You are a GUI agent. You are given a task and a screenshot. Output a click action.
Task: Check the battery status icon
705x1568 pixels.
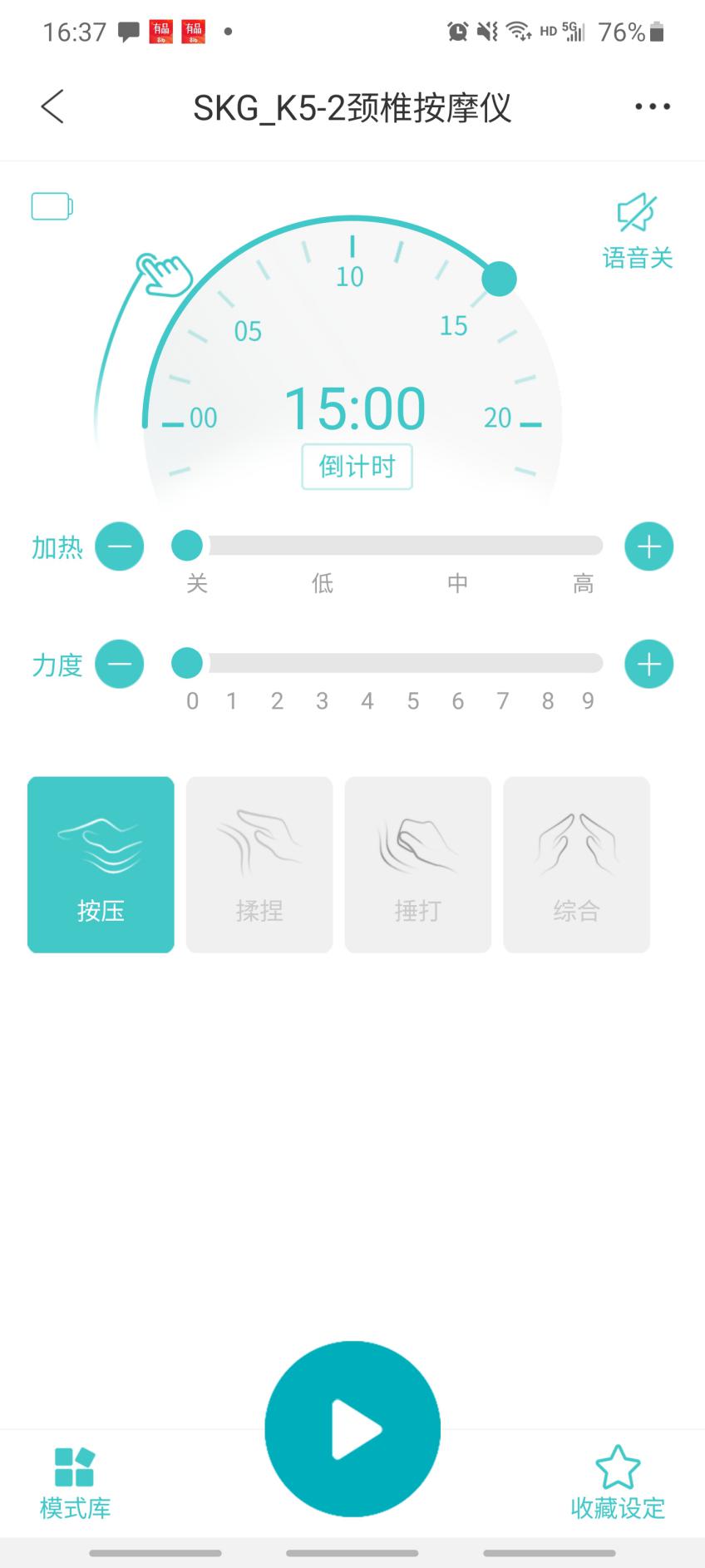pos(52,205)
